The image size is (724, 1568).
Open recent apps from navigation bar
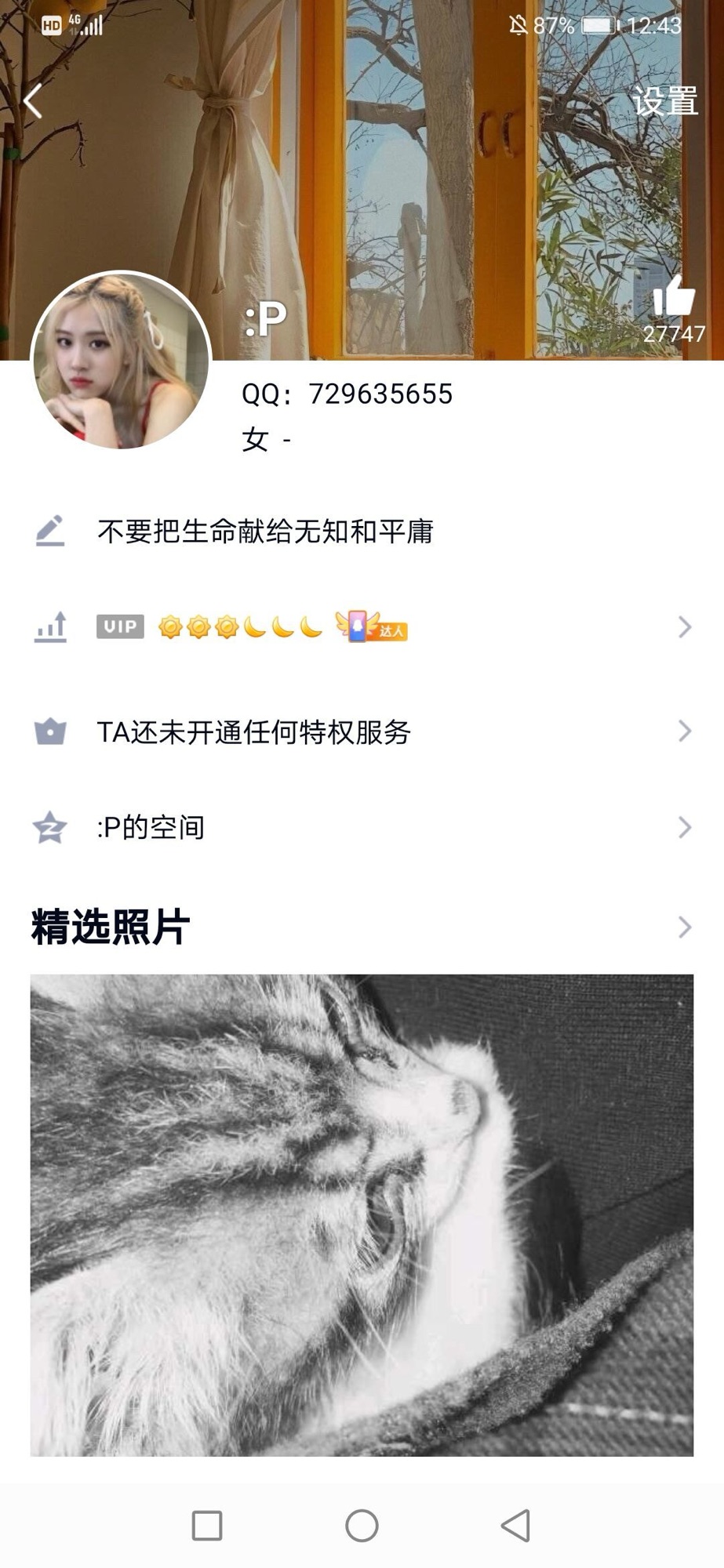(x=207, y=1526)
